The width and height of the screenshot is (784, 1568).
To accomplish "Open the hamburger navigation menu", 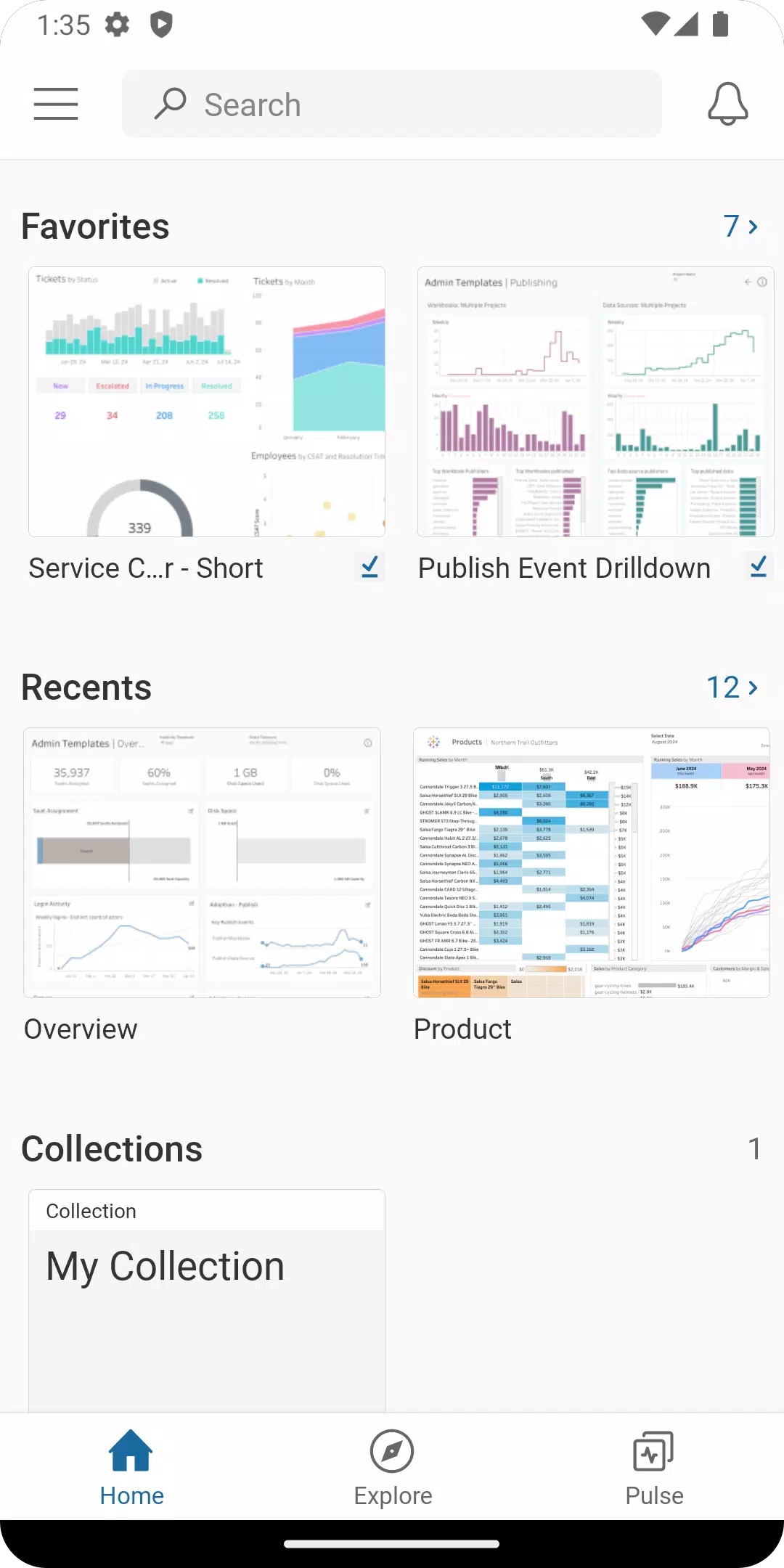I will pos(56,104).
